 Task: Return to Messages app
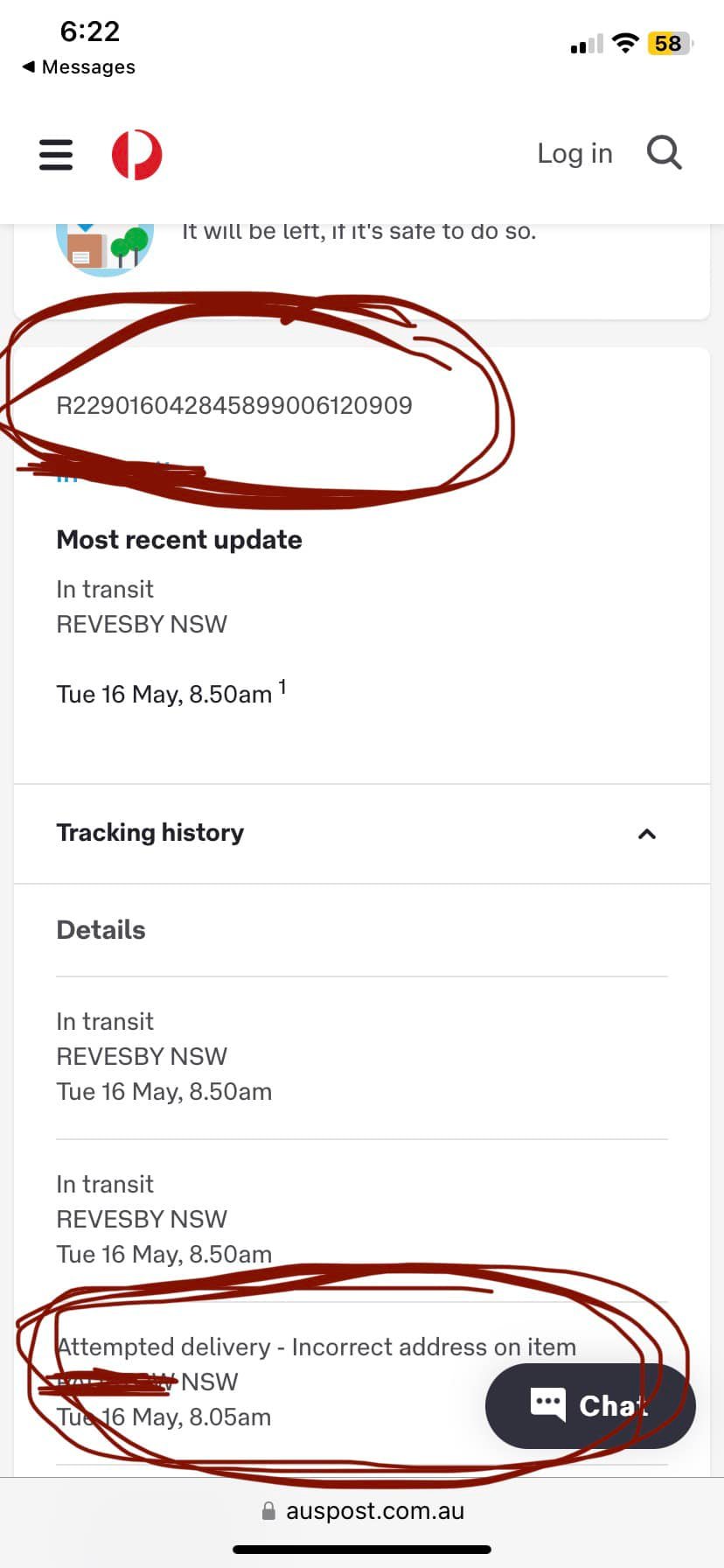(79, 67)
